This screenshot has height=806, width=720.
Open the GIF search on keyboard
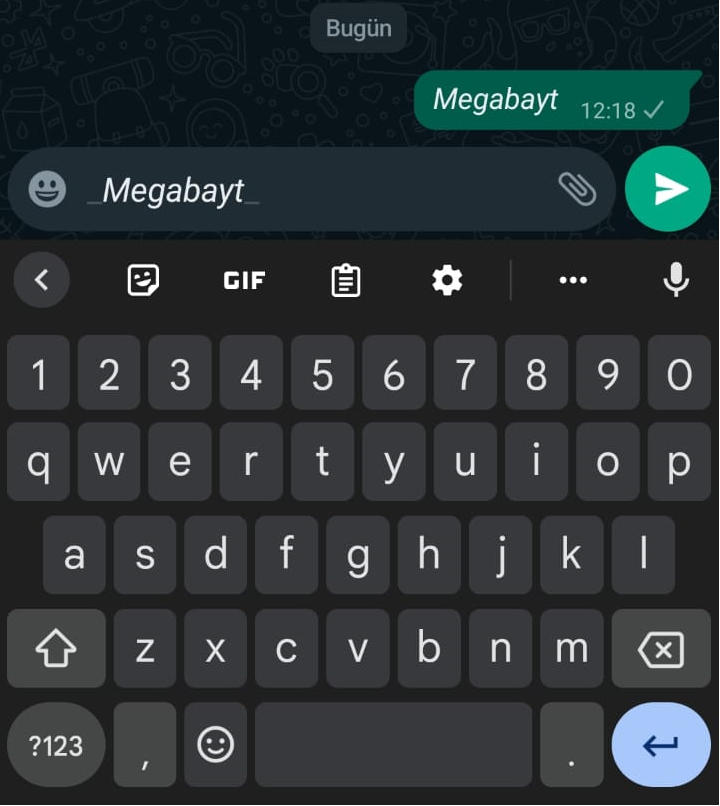coord(244,281)
